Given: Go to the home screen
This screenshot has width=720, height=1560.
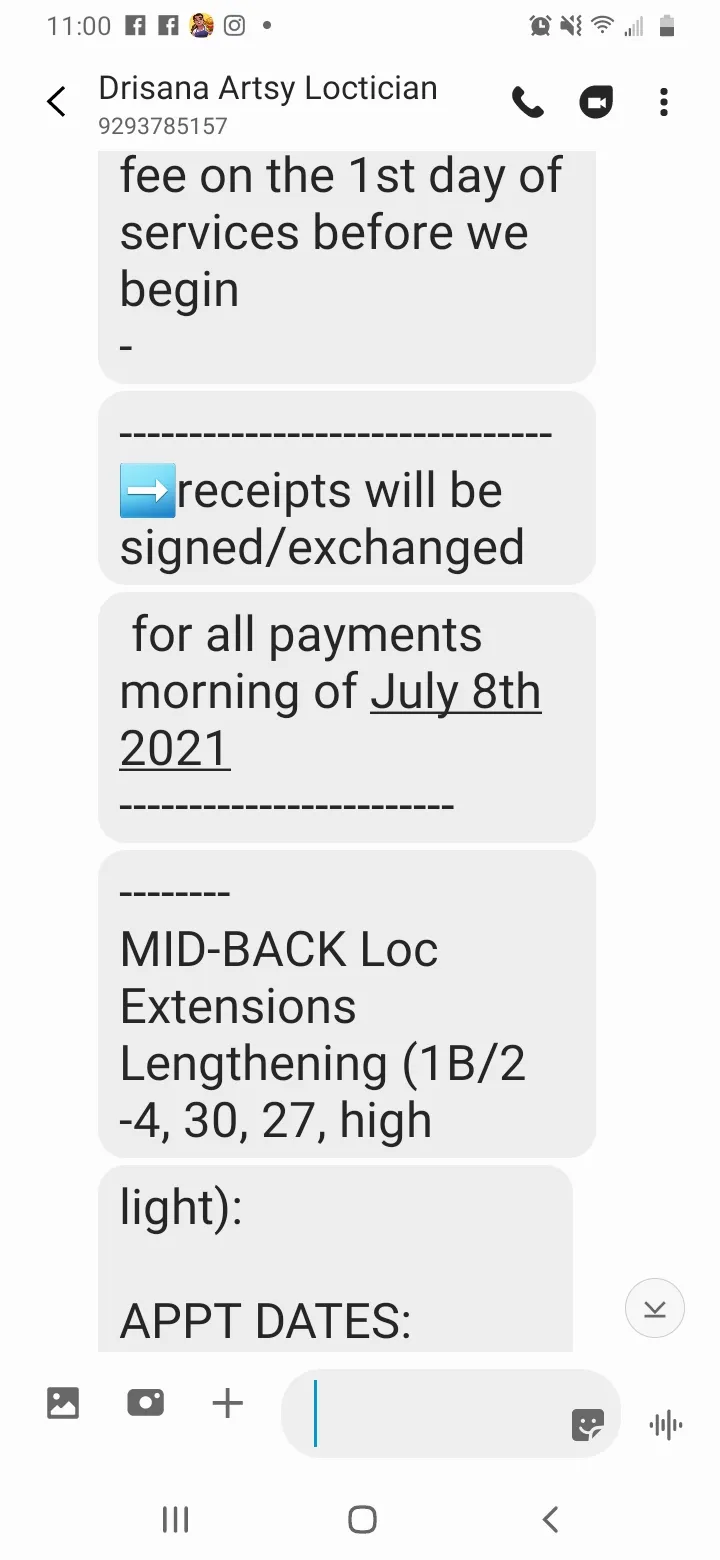Looking at the screenshot, I should pyautogui.click(x=362, y=1520).
